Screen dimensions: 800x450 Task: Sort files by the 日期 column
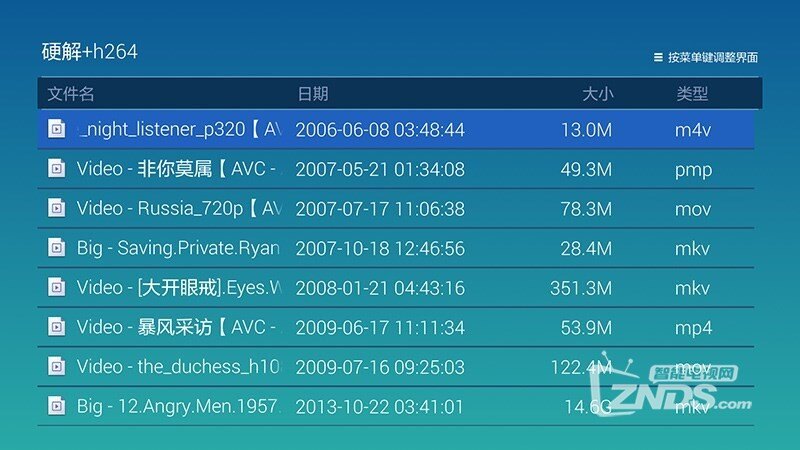click(x=312, y=94)
